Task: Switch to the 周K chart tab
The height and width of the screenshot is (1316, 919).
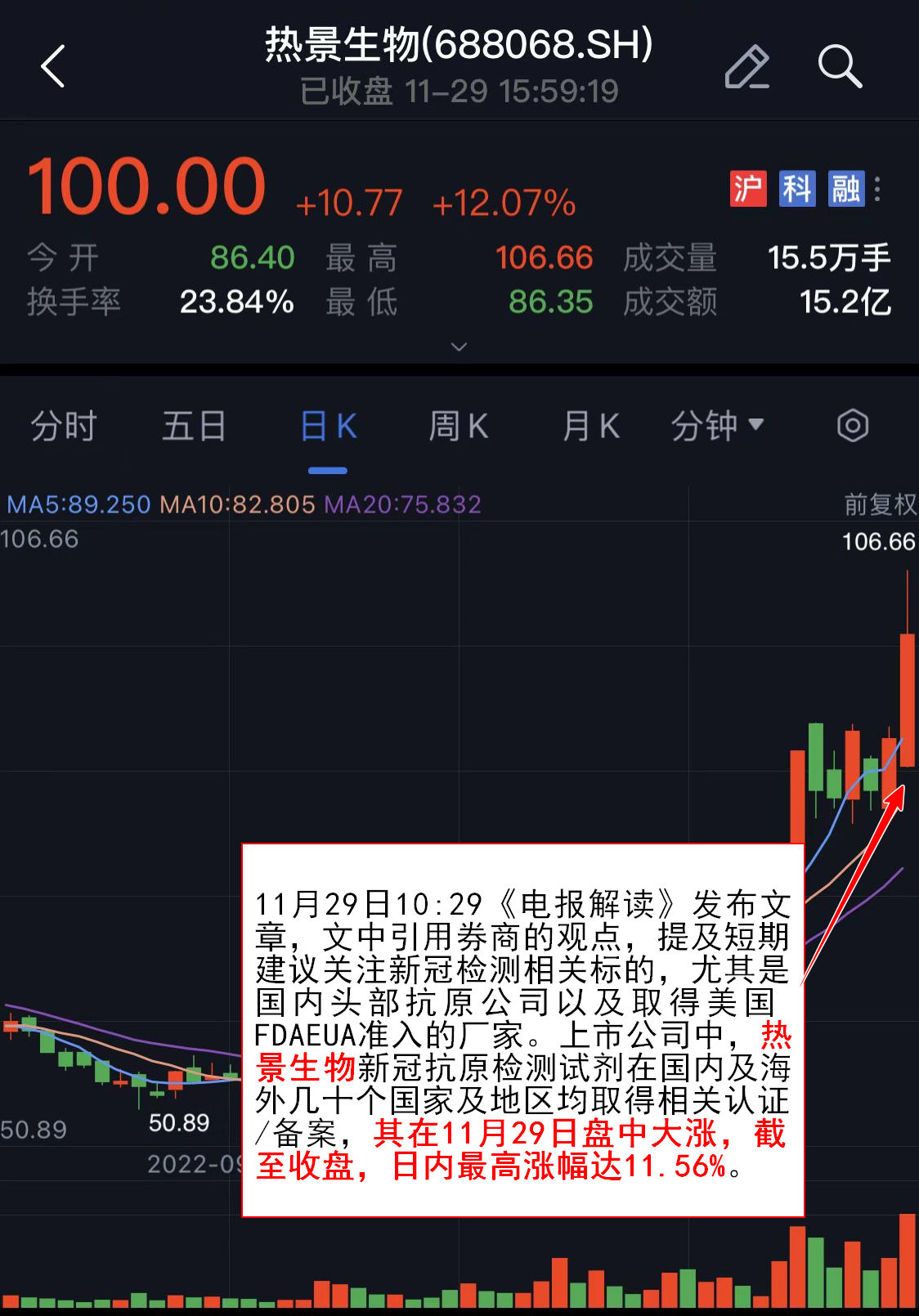Action: [459, 426]
